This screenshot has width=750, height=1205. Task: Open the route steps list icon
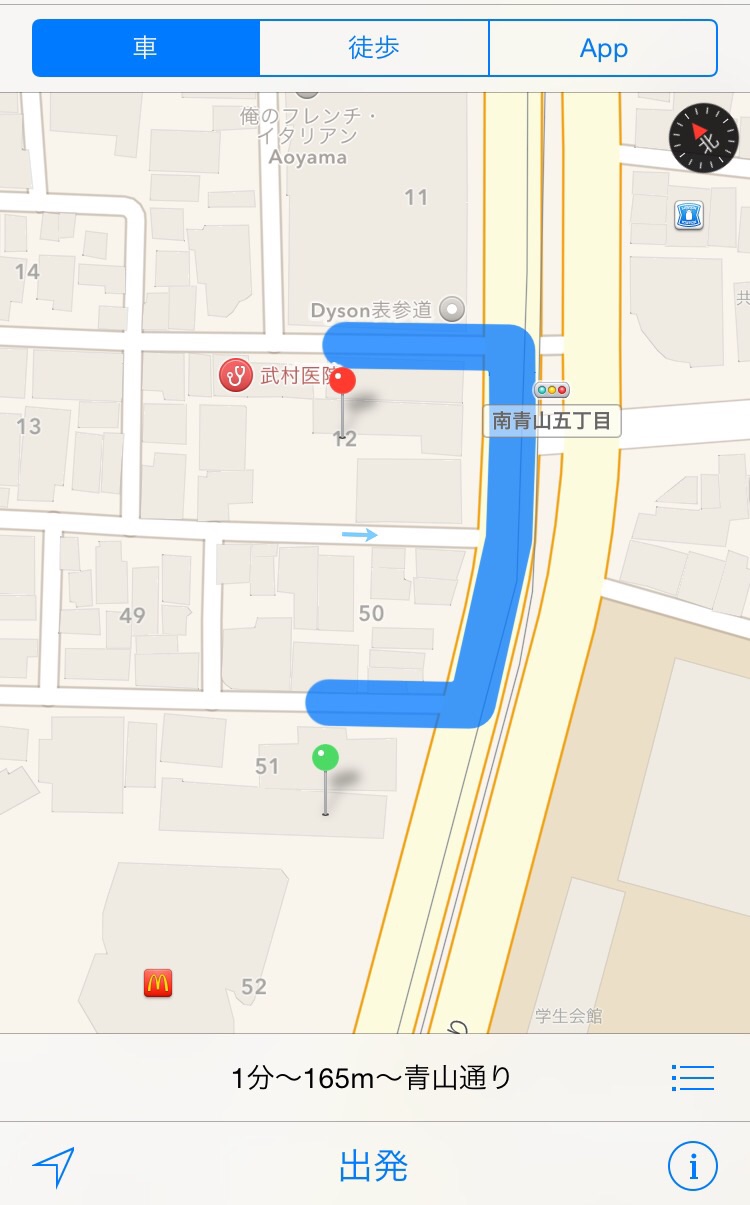click(x=692, y=1077)
